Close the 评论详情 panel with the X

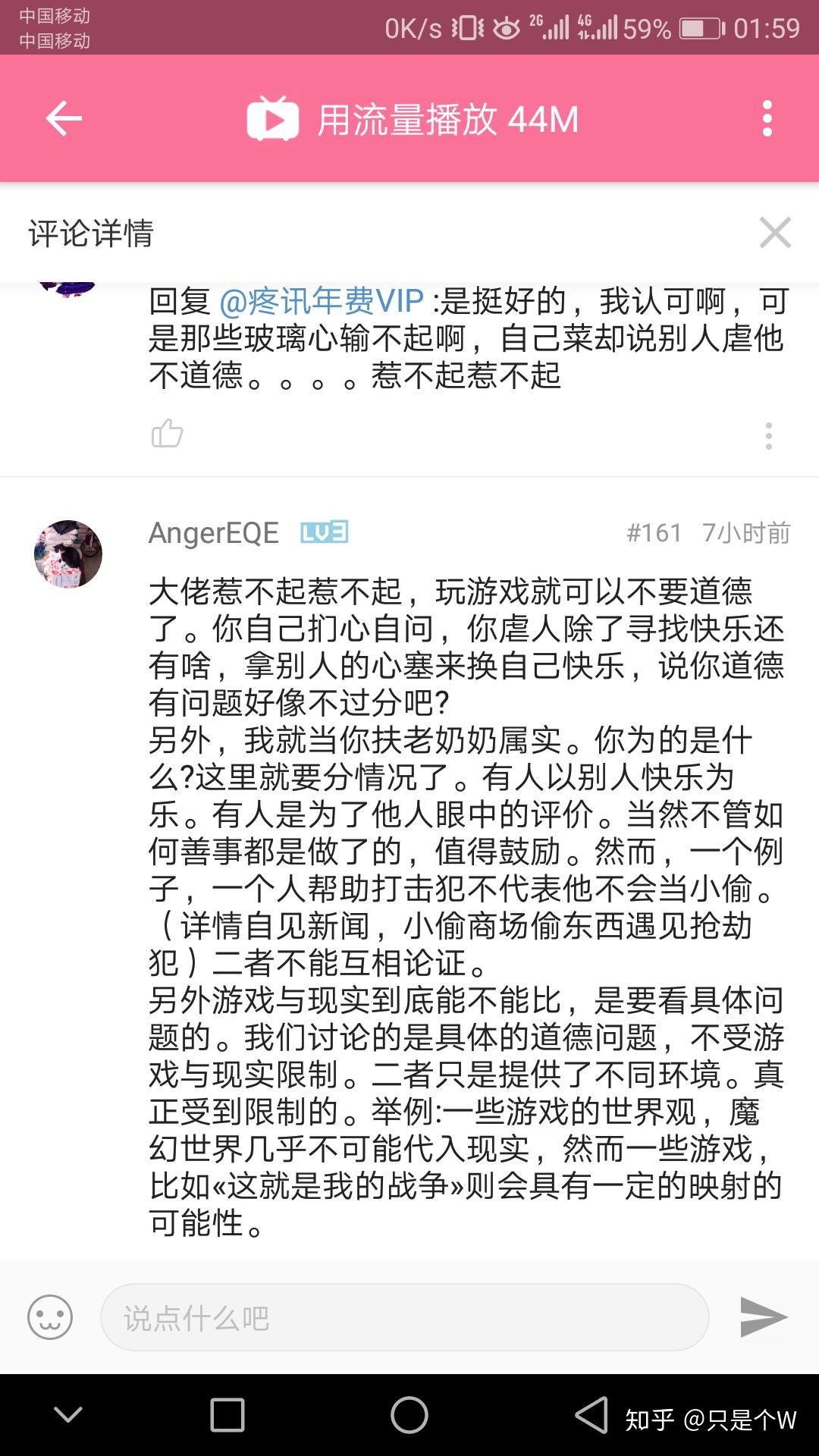pyautogui.click(x=775, y=234)
